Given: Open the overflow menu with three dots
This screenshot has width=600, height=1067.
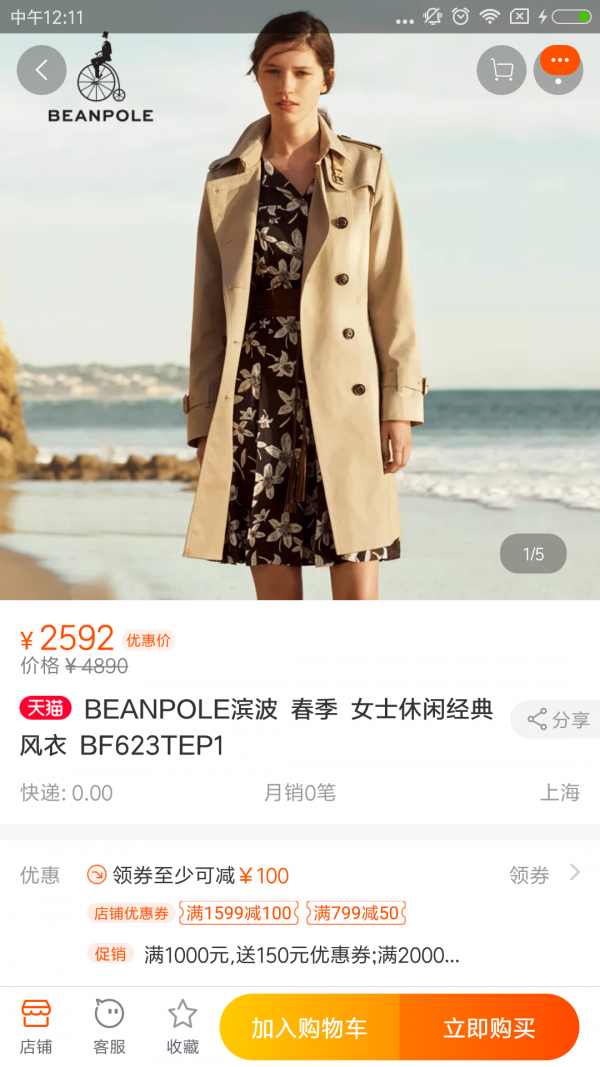Looking at the screenshot, I should (558, 70).
